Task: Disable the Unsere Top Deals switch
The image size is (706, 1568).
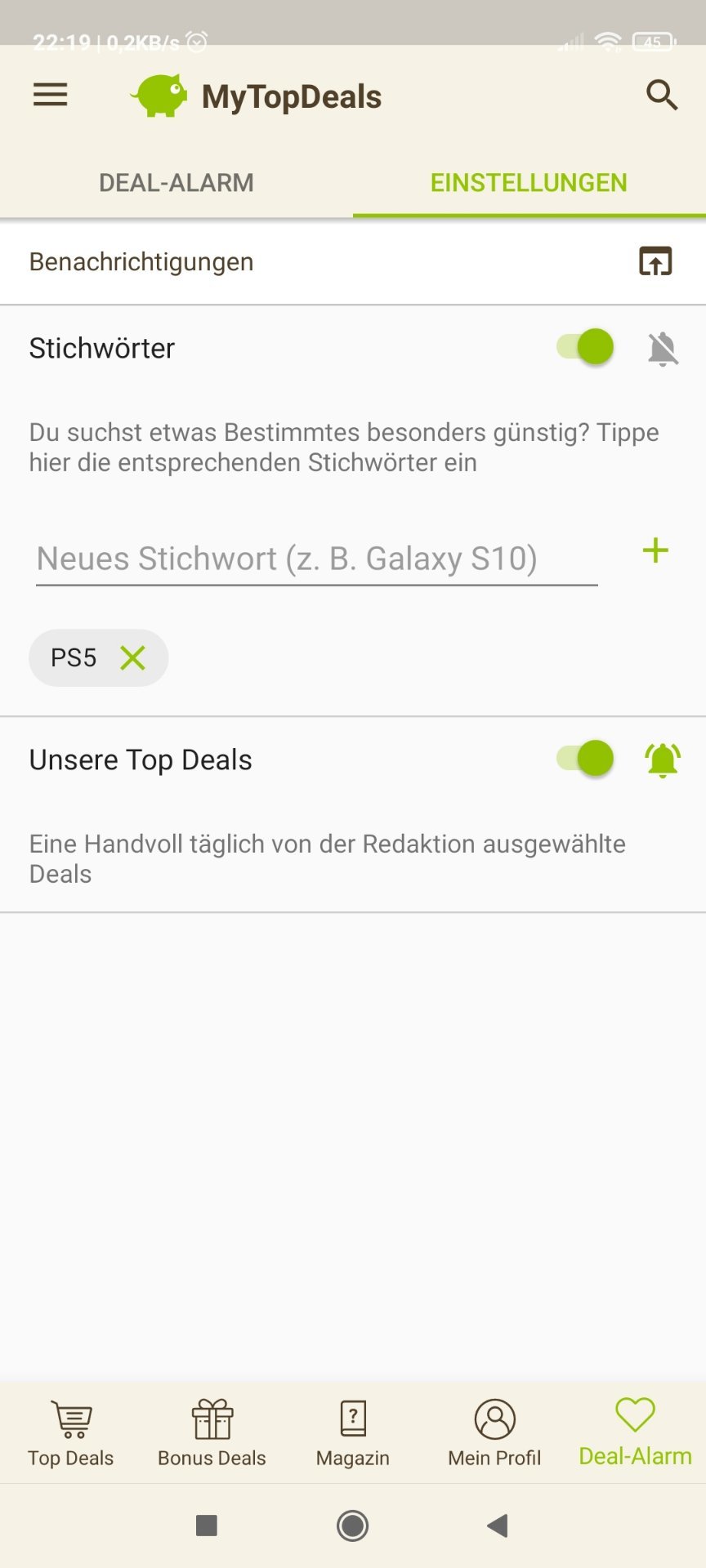Action: click(x=586, y=759)
